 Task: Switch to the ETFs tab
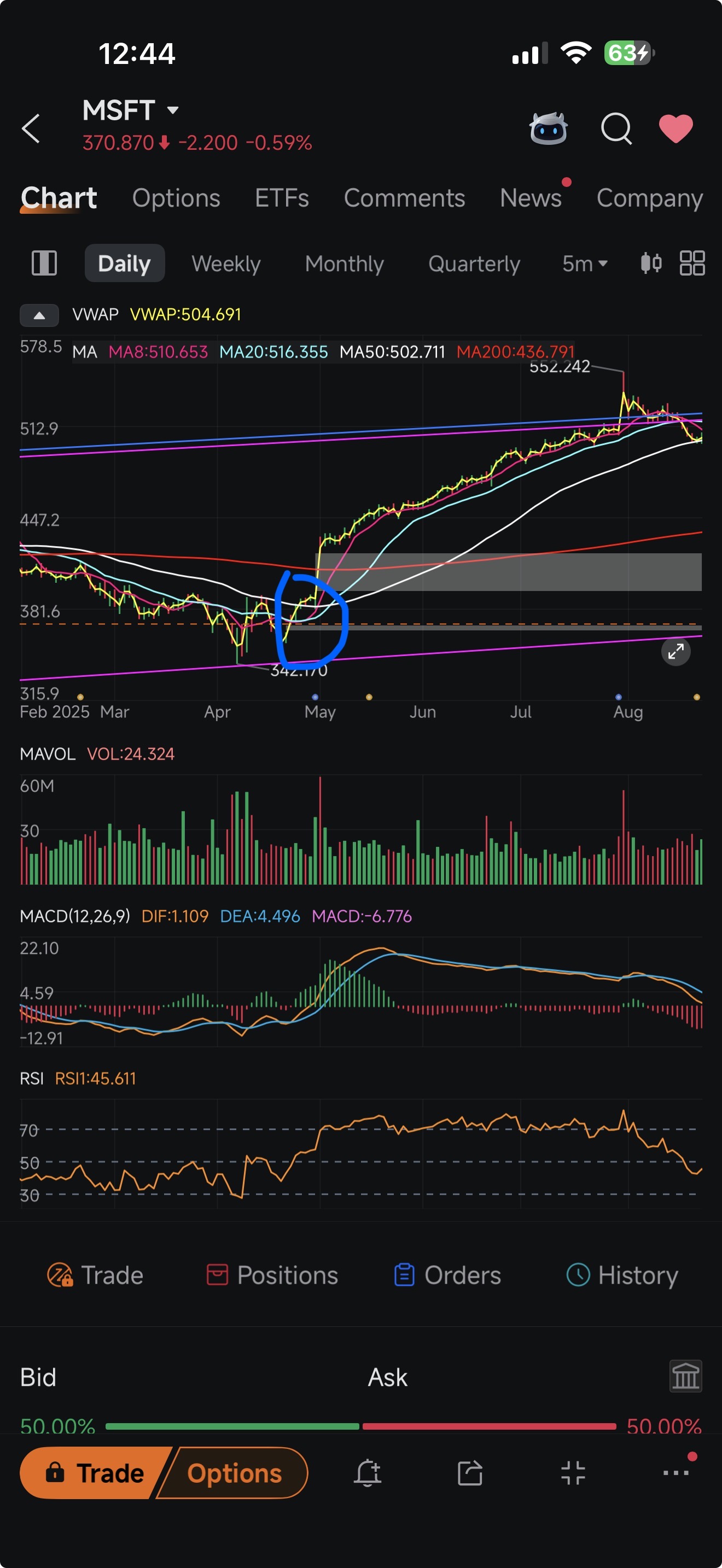pos(282,198)
